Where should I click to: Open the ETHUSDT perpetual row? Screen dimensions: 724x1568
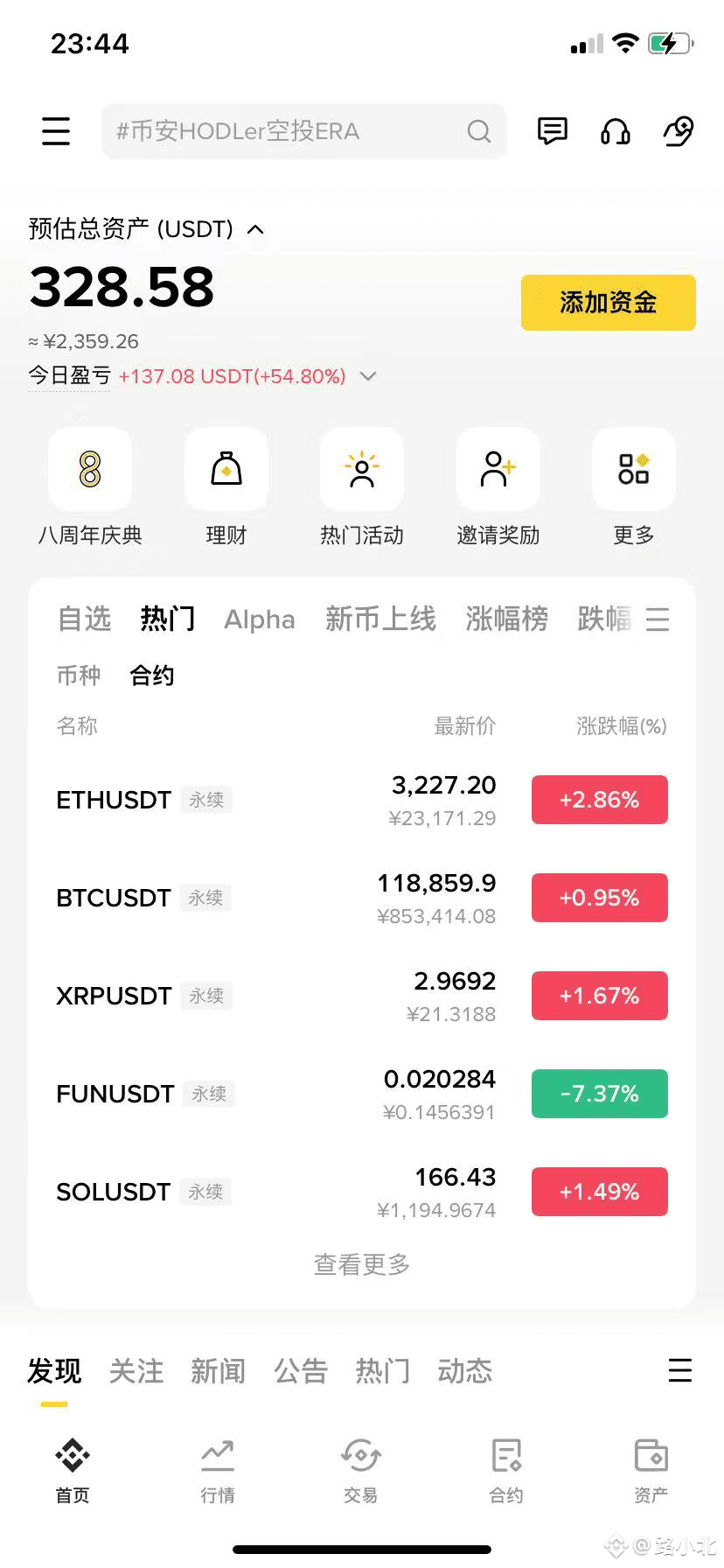click(362, 800)
